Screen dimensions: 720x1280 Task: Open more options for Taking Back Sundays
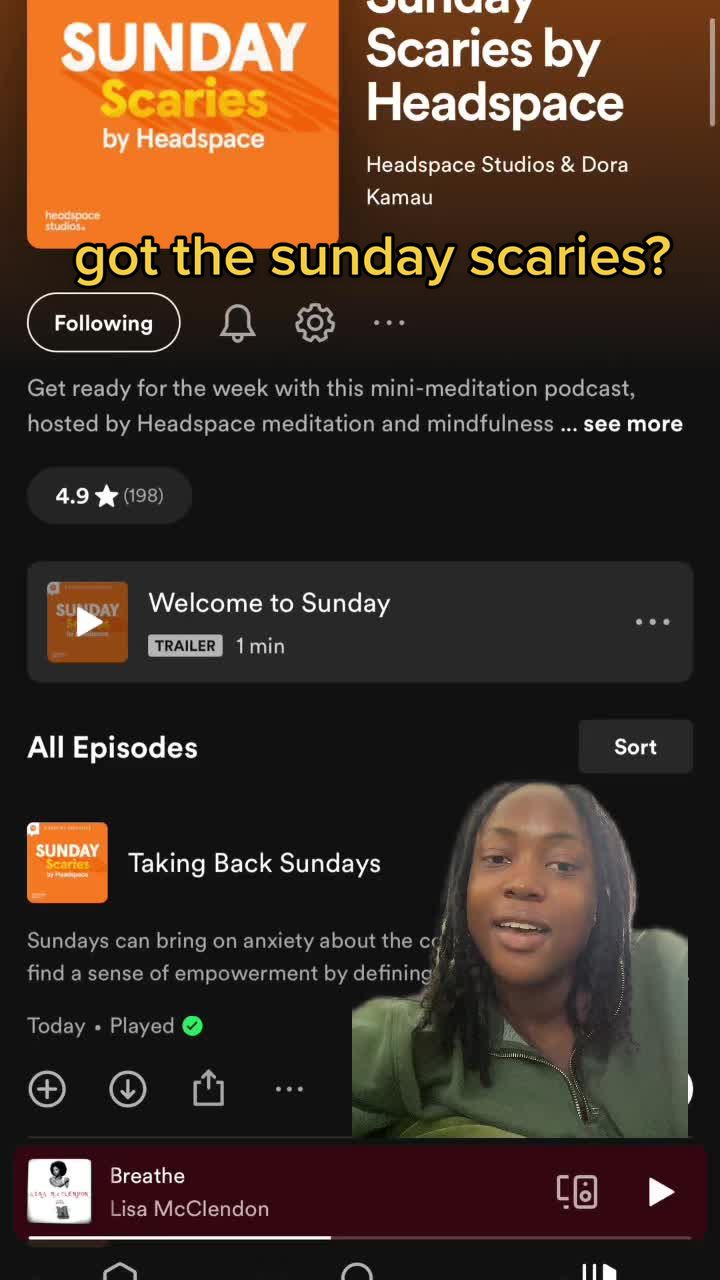[289, 1089]
